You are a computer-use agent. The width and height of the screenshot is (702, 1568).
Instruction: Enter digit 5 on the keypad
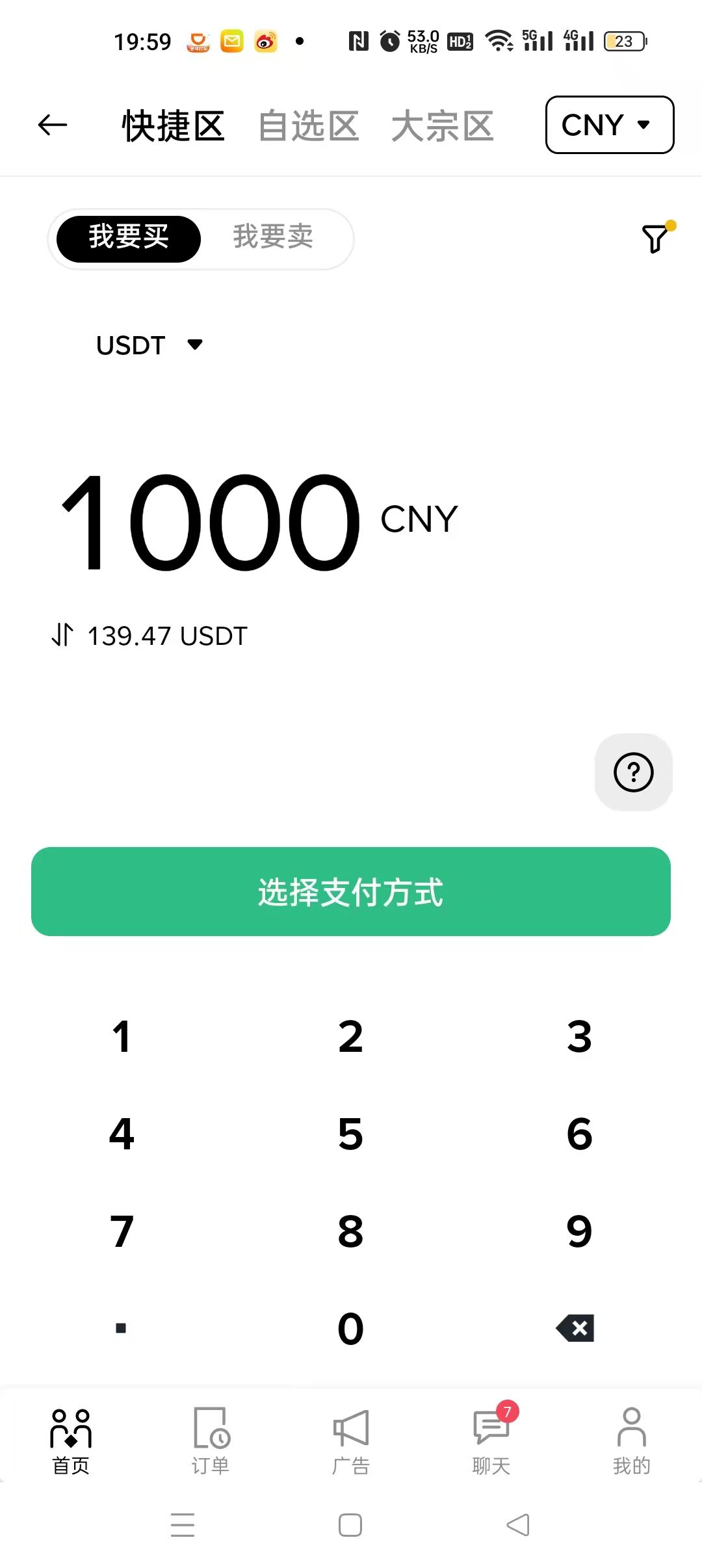tap(350, 1134)
